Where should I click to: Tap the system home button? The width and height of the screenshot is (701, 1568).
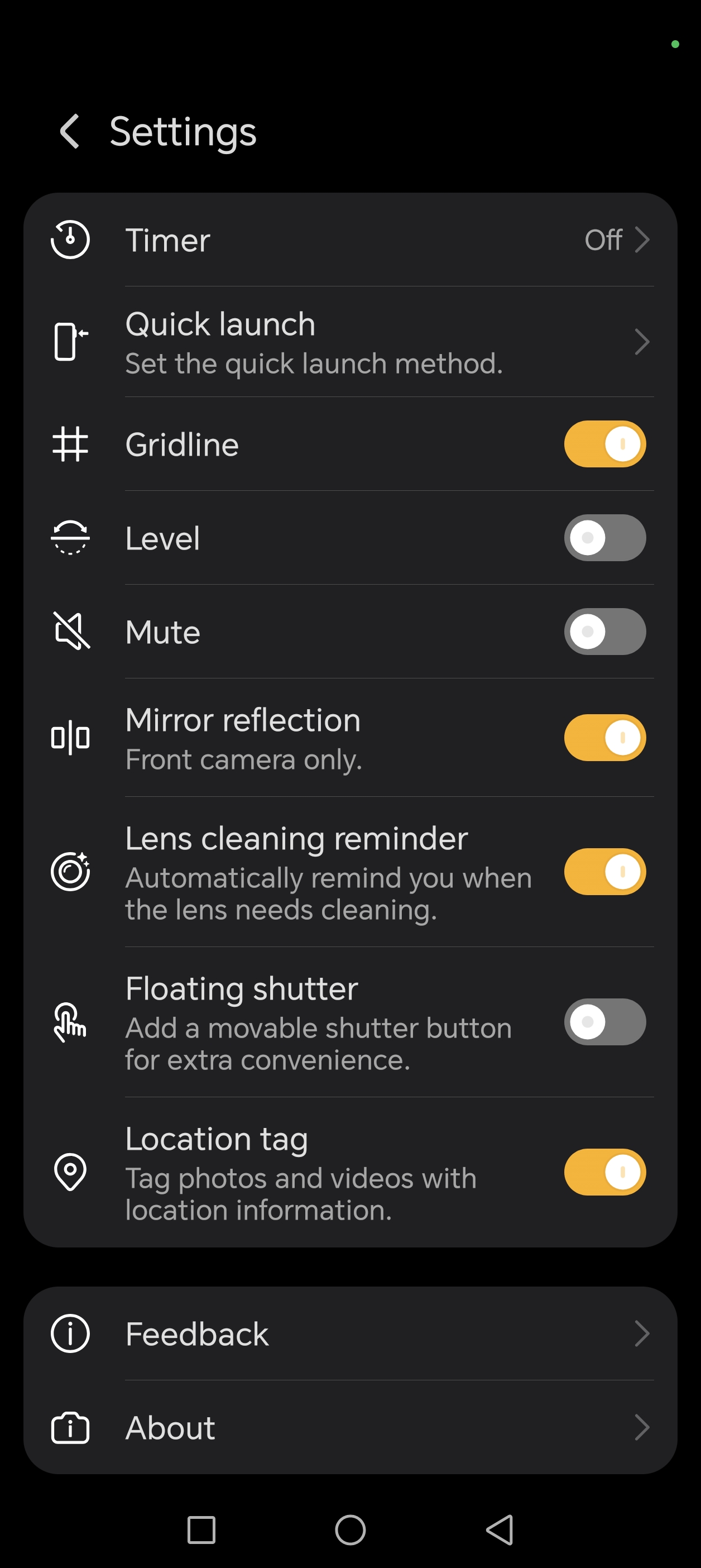click(x=350, y=1529)
